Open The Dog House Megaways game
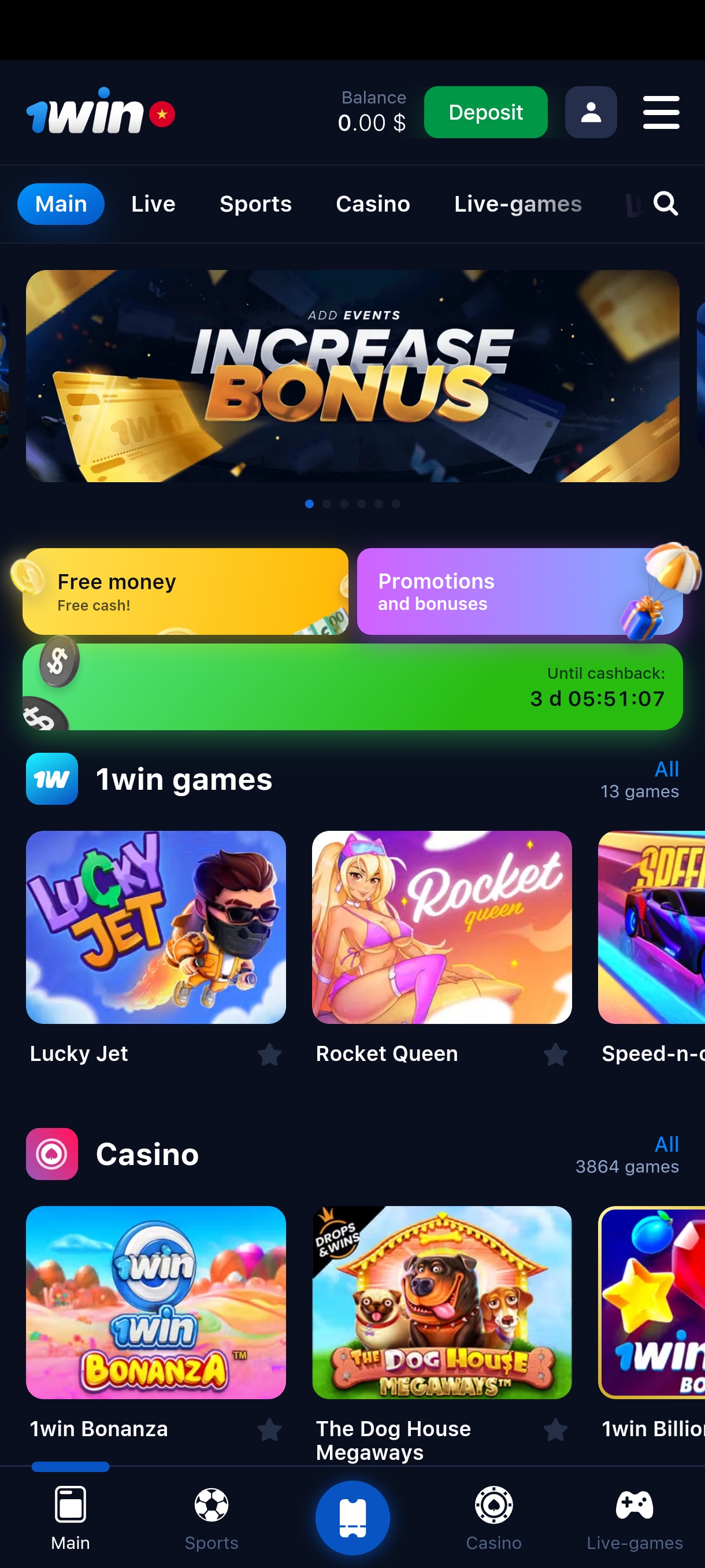The width and height of the screenshot is (705, 1568). 441,1302
